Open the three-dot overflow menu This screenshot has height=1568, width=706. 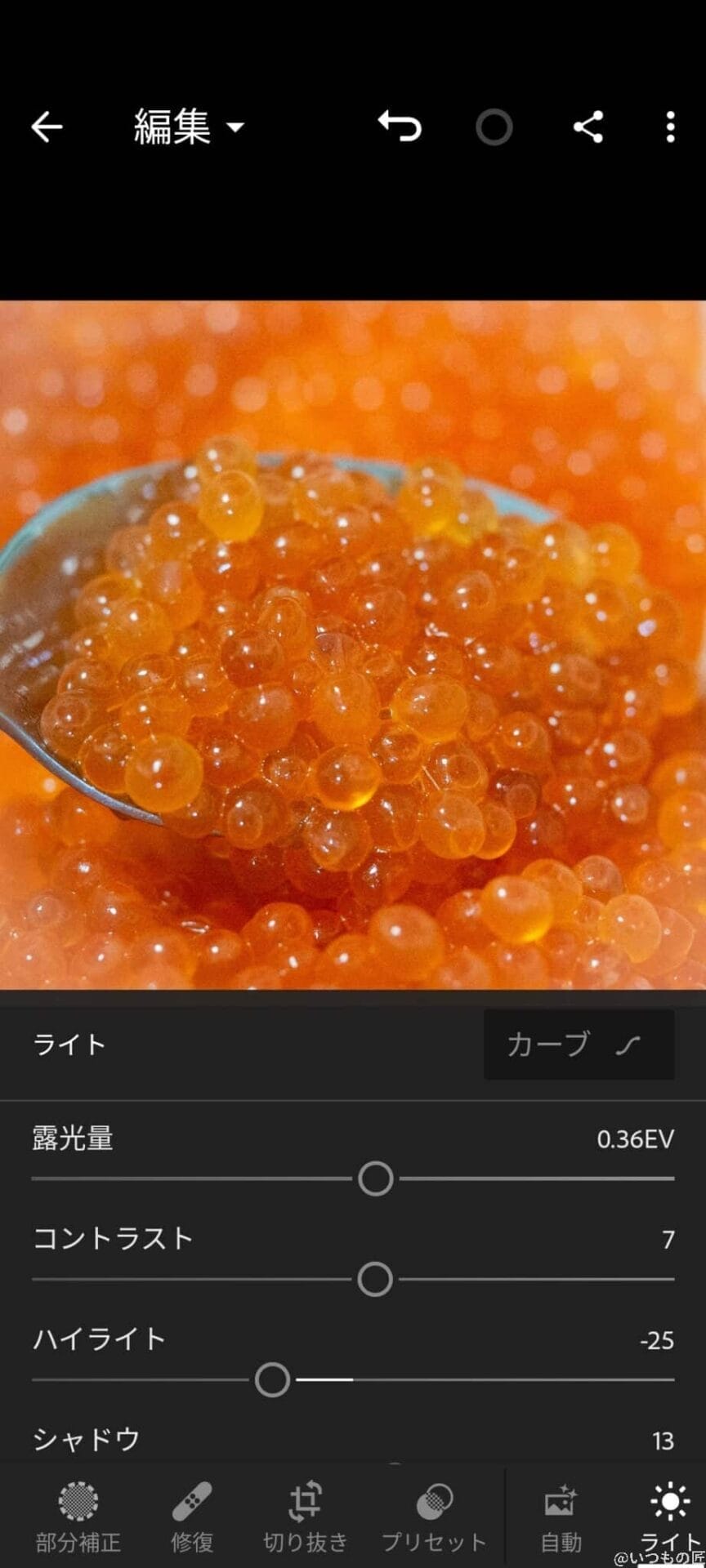click(x=669, y=127)
